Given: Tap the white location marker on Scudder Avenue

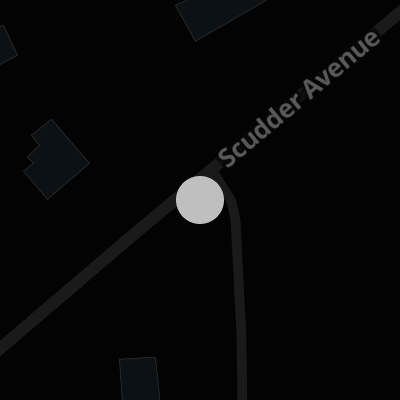Looking at the screenshot, I should point(200,200).
